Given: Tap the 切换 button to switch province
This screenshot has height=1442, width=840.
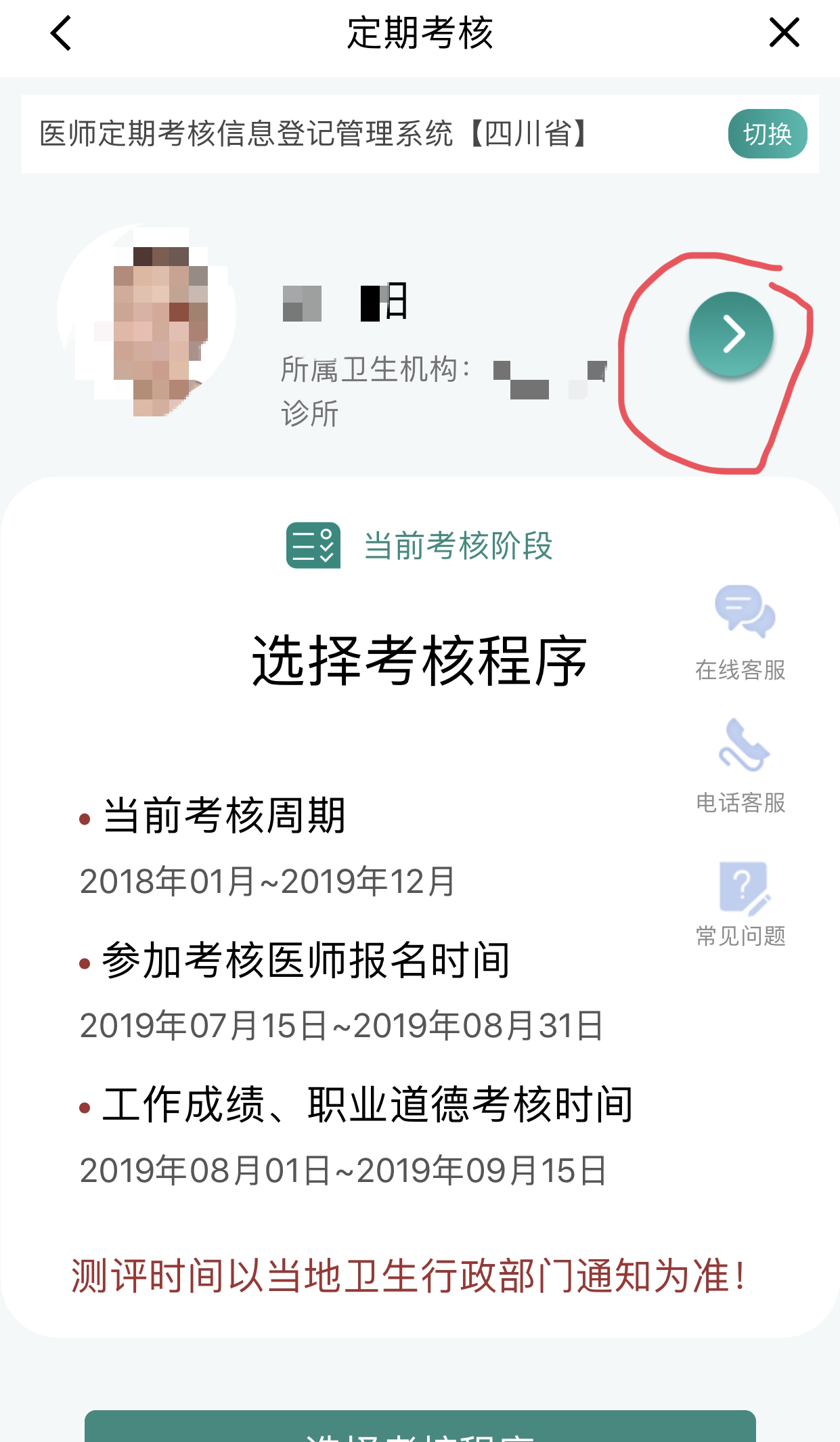Looking at the screenshot, I should tap(767, 134).
